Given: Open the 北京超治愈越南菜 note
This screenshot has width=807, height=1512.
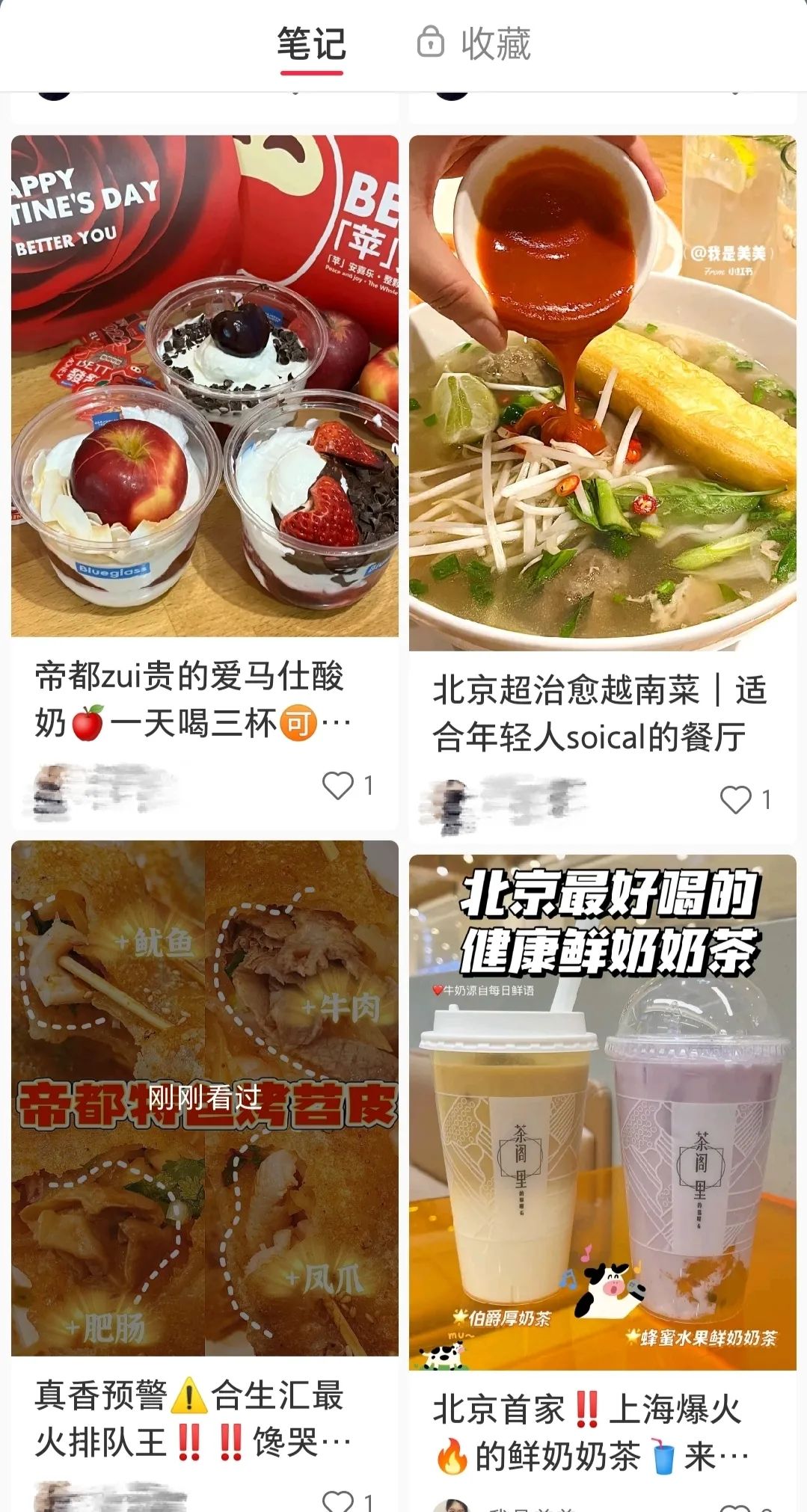Looking at the screenshot, I should coord(602,393).
